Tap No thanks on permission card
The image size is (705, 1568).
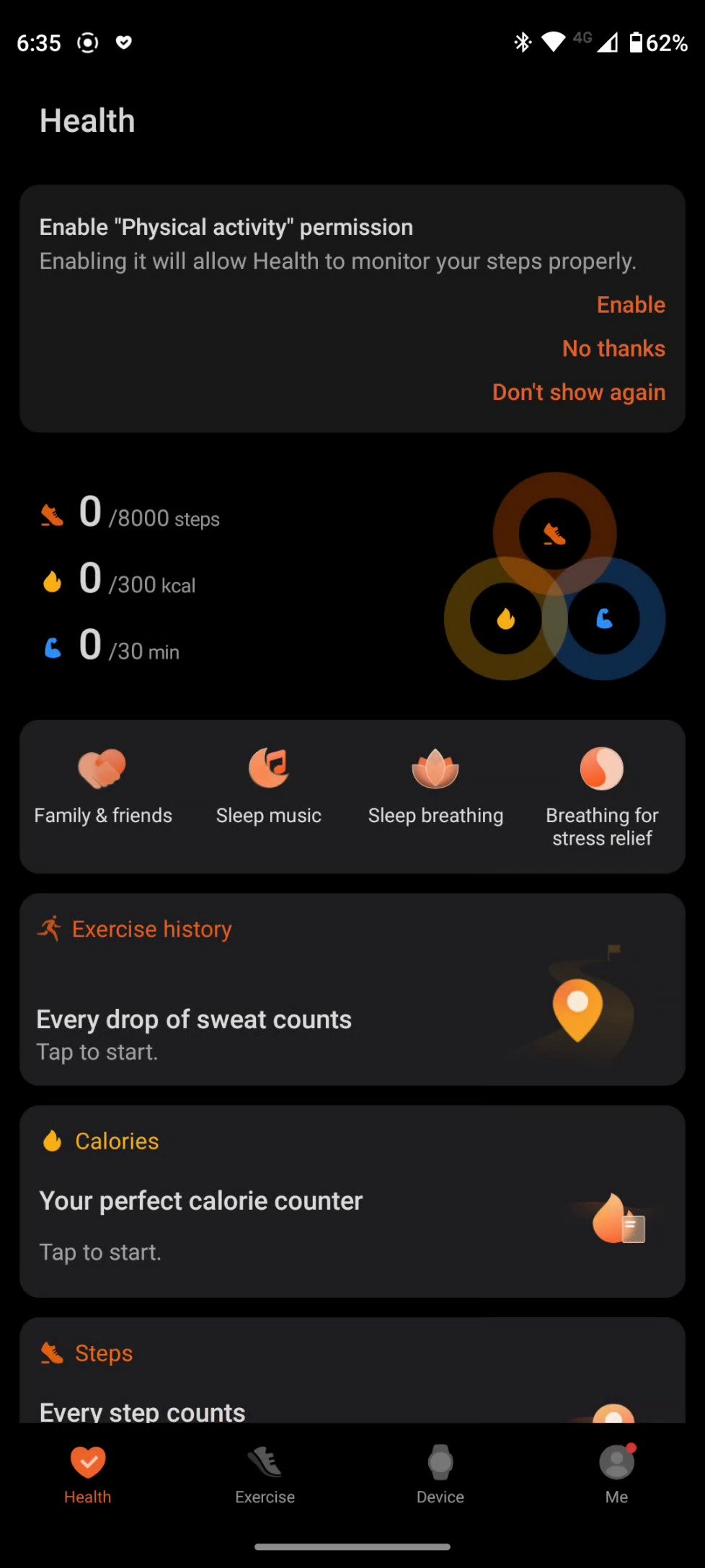[x=613, y=349]
